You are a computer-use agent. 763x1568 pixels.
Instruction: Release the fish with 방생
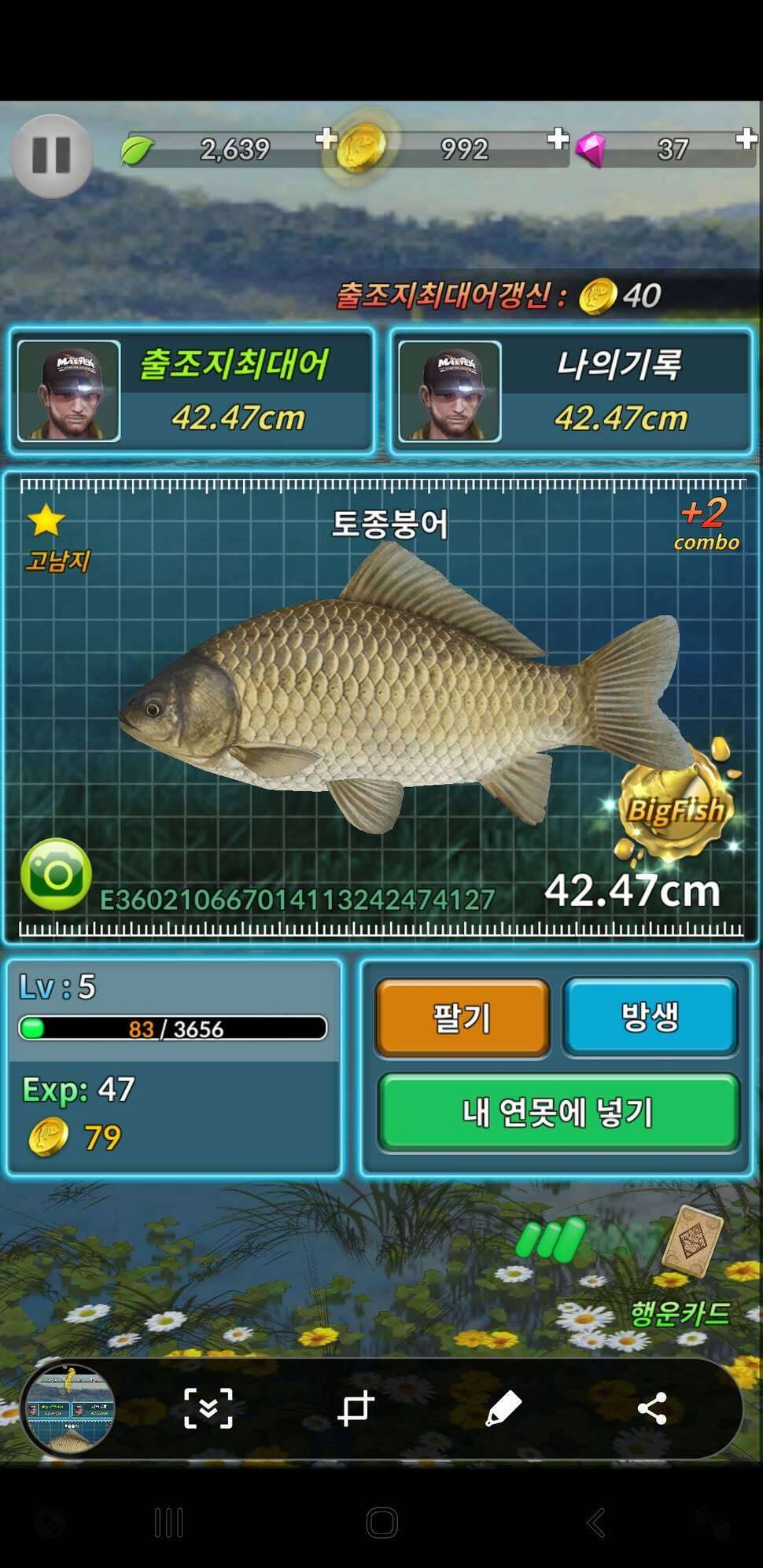650,1016
